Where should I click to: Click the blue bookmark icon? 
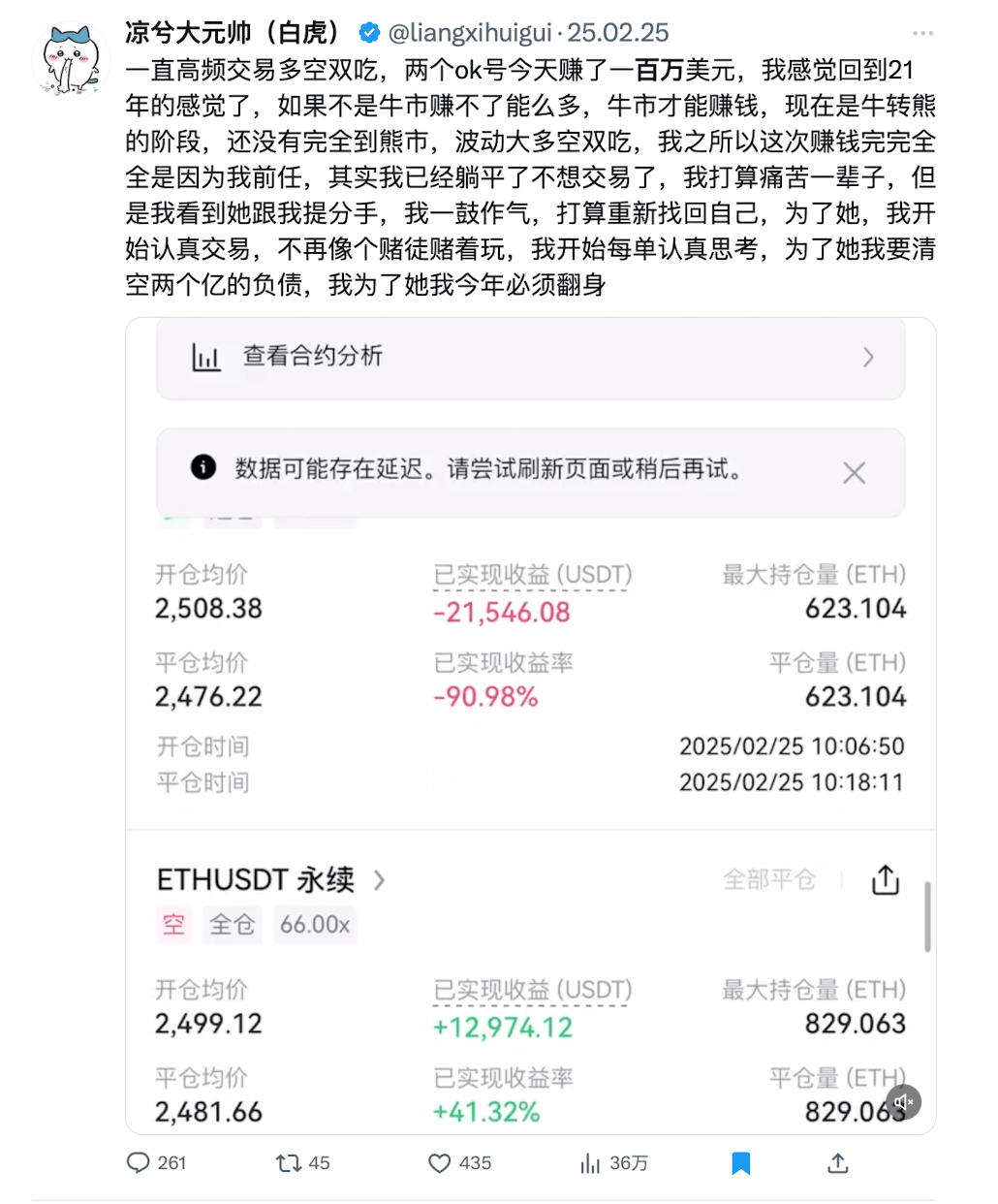(740, 1162)
